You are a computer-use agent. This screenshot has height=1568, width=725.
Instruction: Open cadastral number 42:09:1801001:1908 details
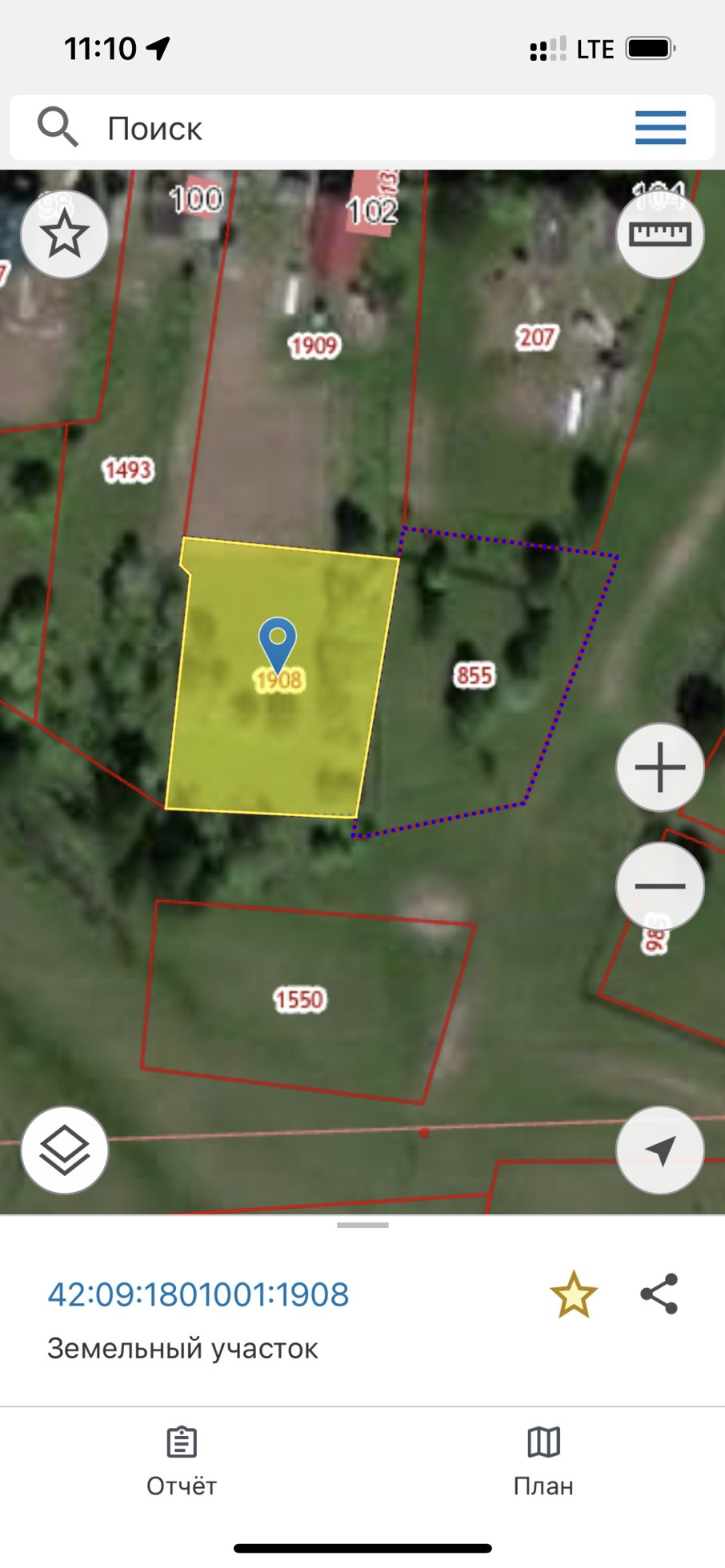(x=198, y=1294)
